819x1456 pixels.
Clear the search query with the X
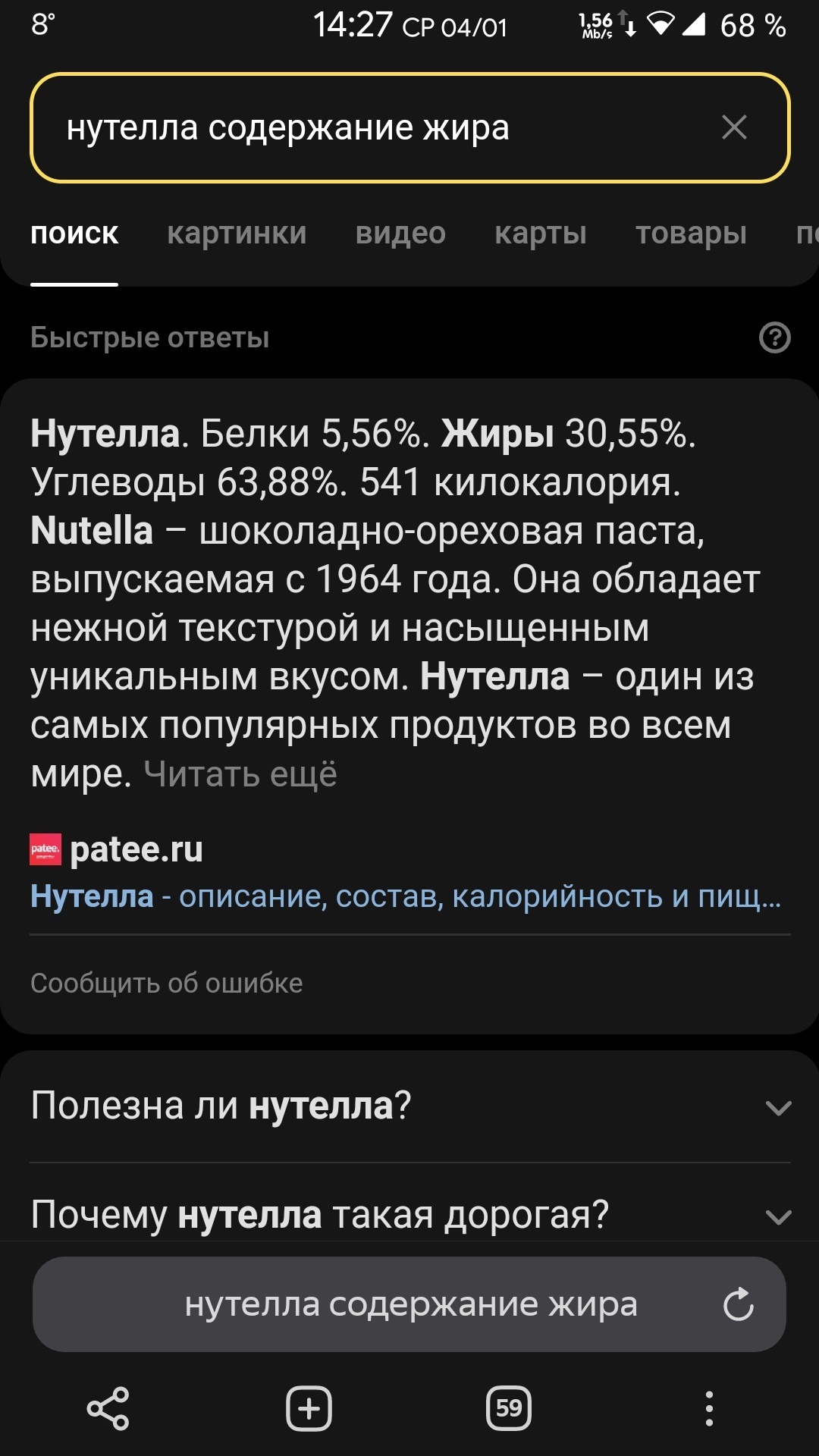pos(734,127)
